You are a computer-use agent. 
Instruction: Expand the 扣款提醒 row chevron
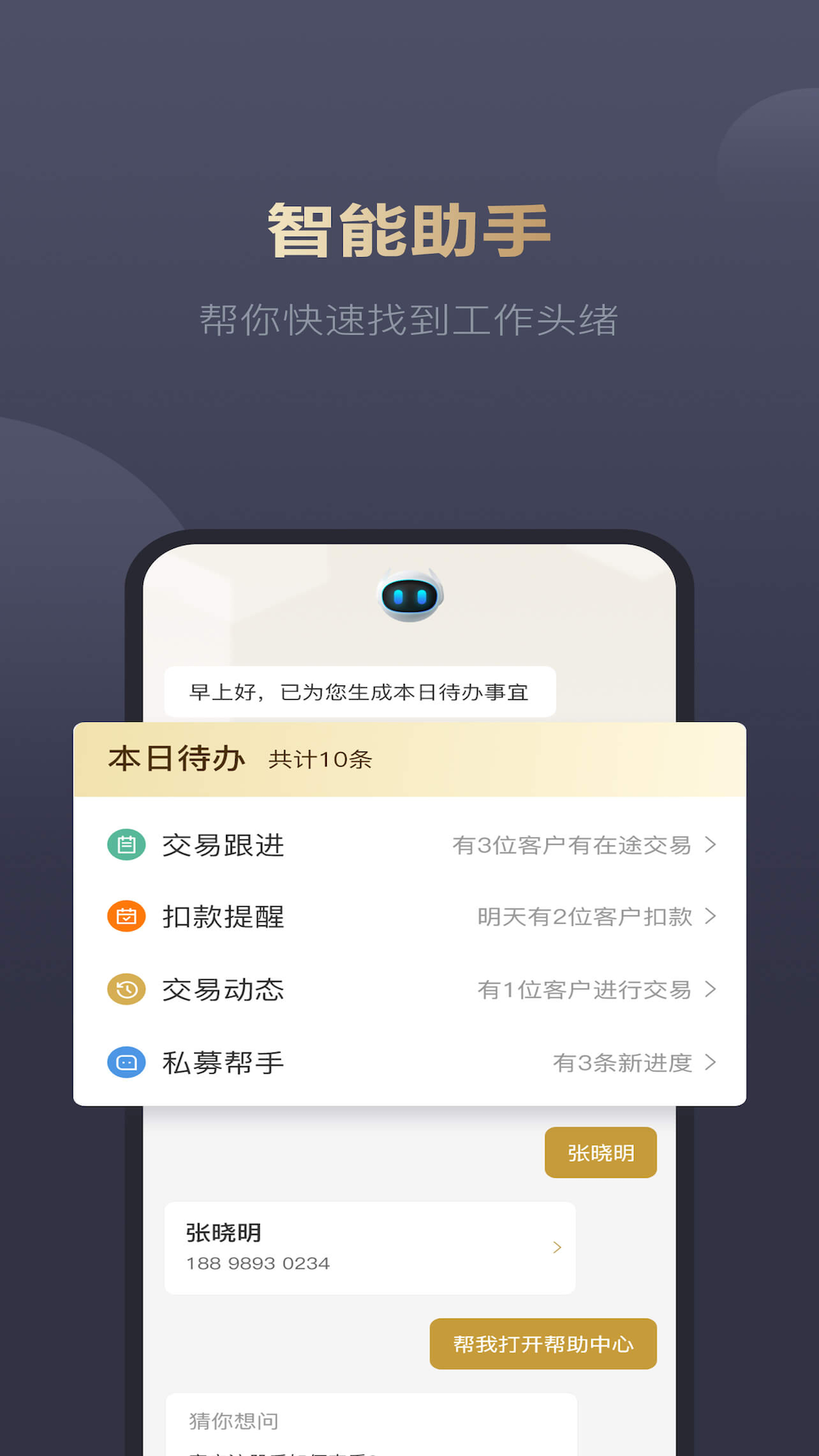(x=711, y=917)
